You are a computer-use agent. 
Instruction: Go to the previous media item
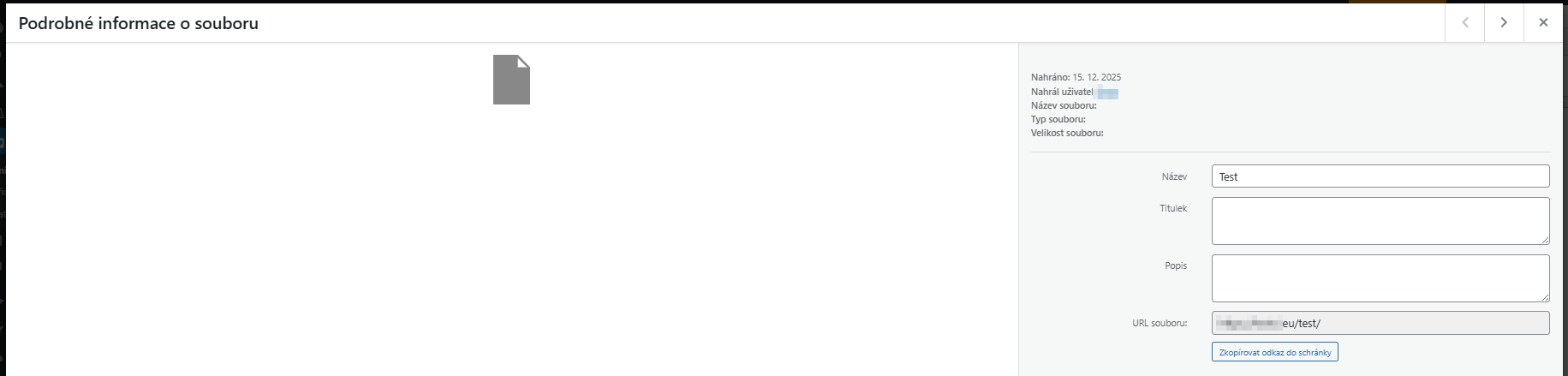click(1465, 23)
